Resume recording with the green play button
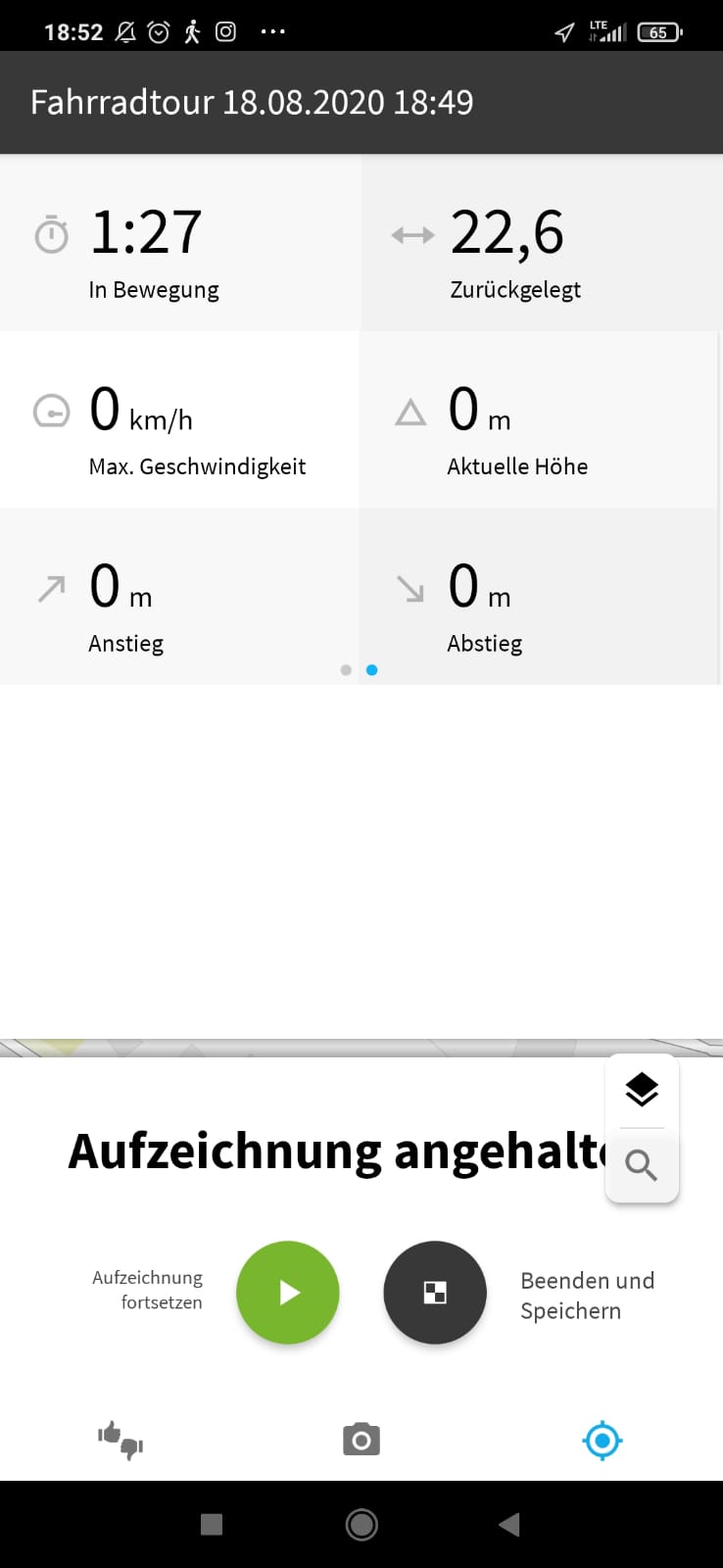 coord(287,1292)
